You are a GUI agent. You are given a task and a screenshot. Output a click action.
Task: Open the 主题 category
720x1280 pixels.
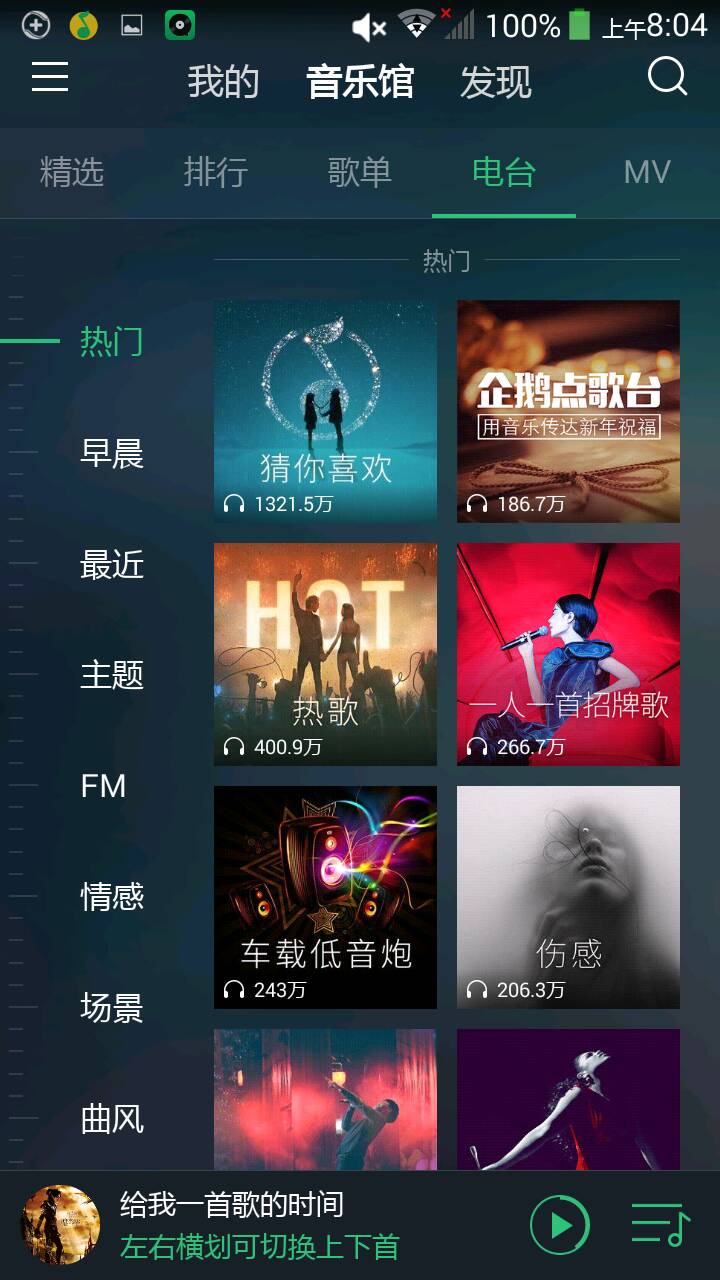(x=112, y=676)
